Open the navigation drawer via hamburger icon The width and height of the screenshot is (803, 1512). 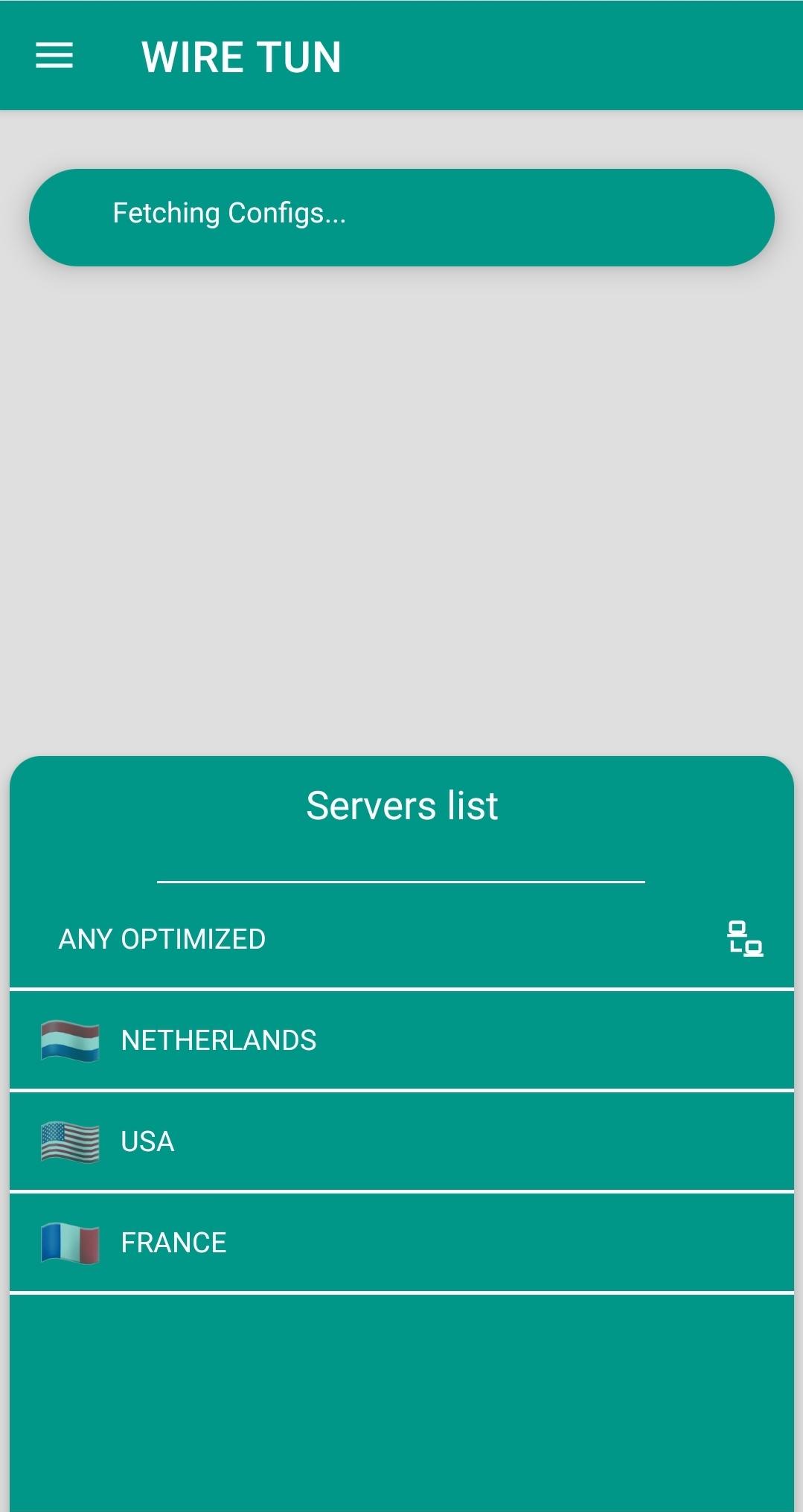pyautogui.click(x=53, y=56)
